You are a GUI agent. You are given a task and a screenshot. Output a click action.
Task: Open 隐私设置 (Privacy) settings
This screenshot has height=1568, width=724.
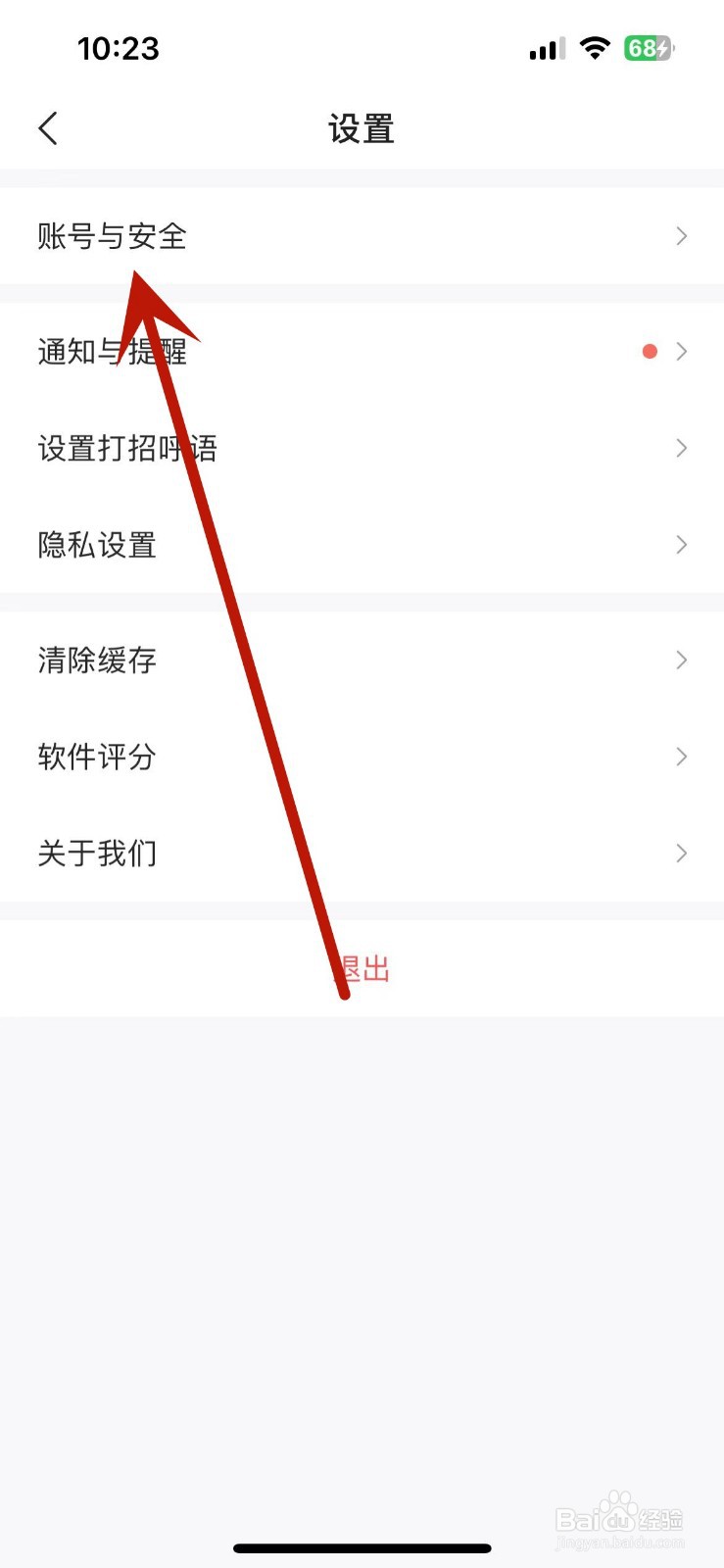point(96,545)
